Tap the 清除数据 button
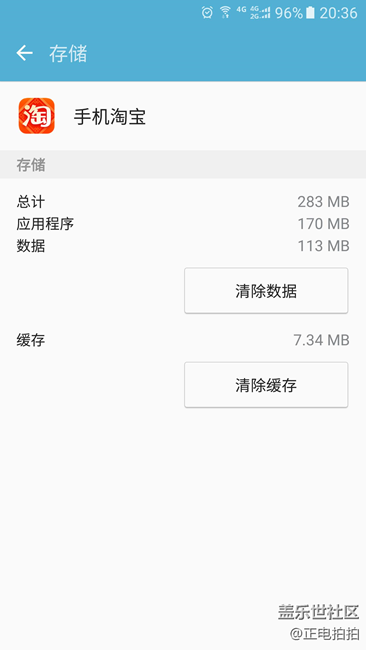 [266, 291]
